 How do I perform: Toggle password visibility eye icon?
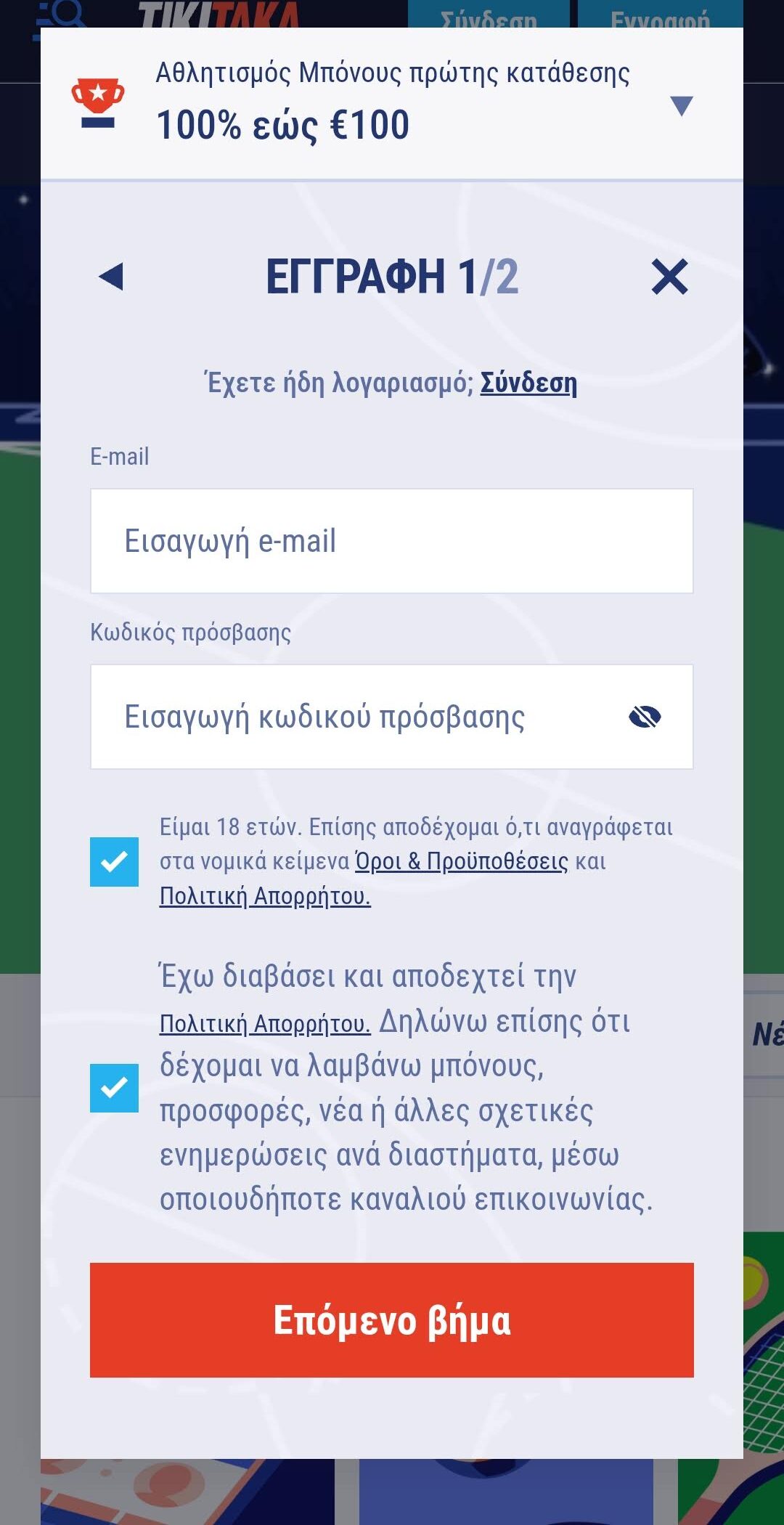click(645, 717)
